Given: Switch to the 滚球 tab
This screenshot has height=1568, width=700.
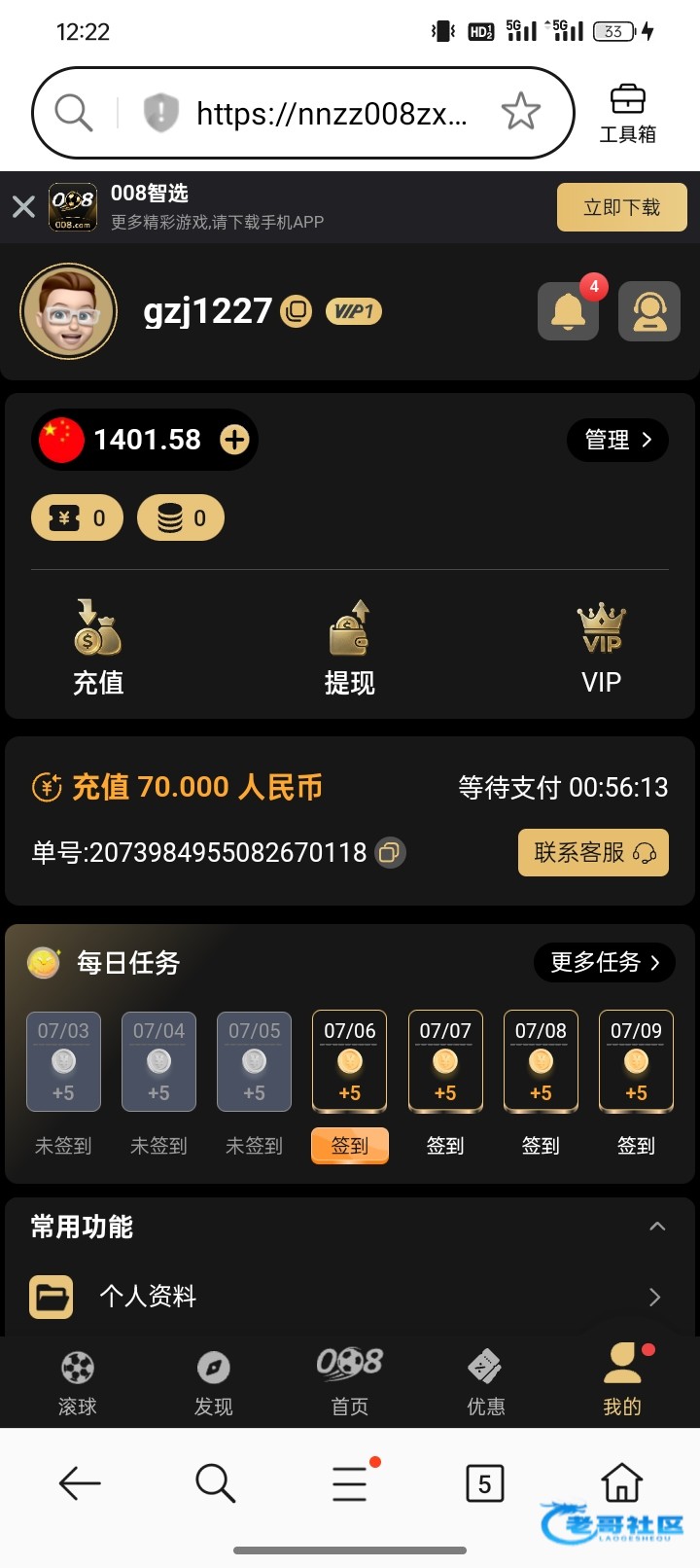Looking at the screenshot, I should (78, 1381).
